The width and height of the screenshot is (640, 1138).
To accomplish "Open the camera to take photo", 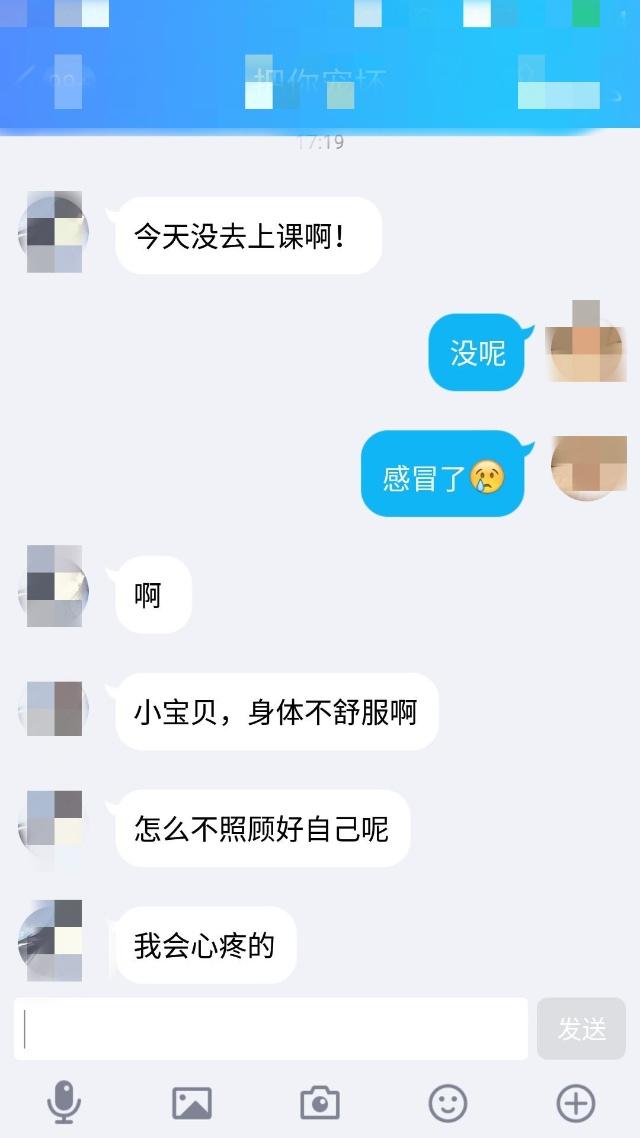I will pos(320,1103).
